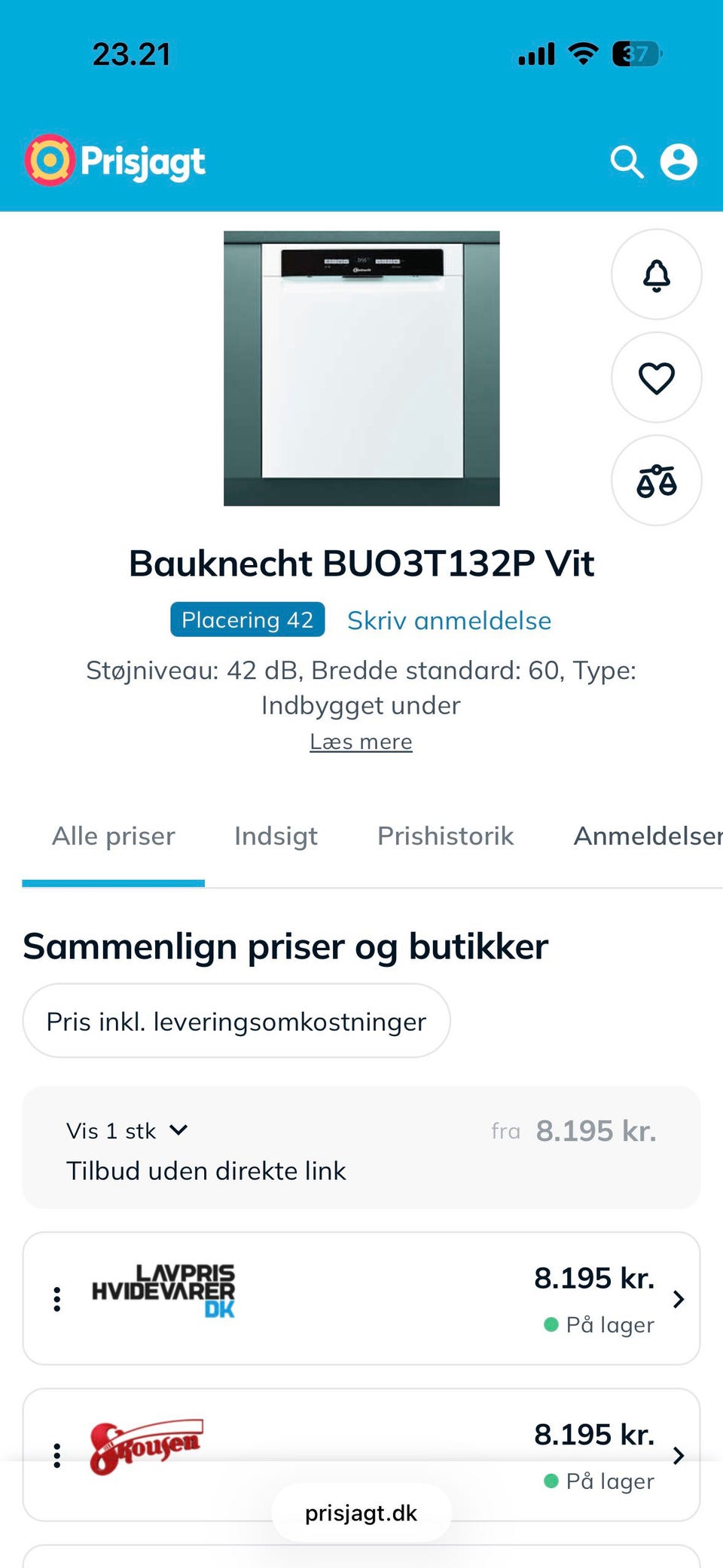The width and height of the screenshot is (723, 1568).
Task: Open the chevron next to Skousen price
Action: click(x=677, y=1456)
